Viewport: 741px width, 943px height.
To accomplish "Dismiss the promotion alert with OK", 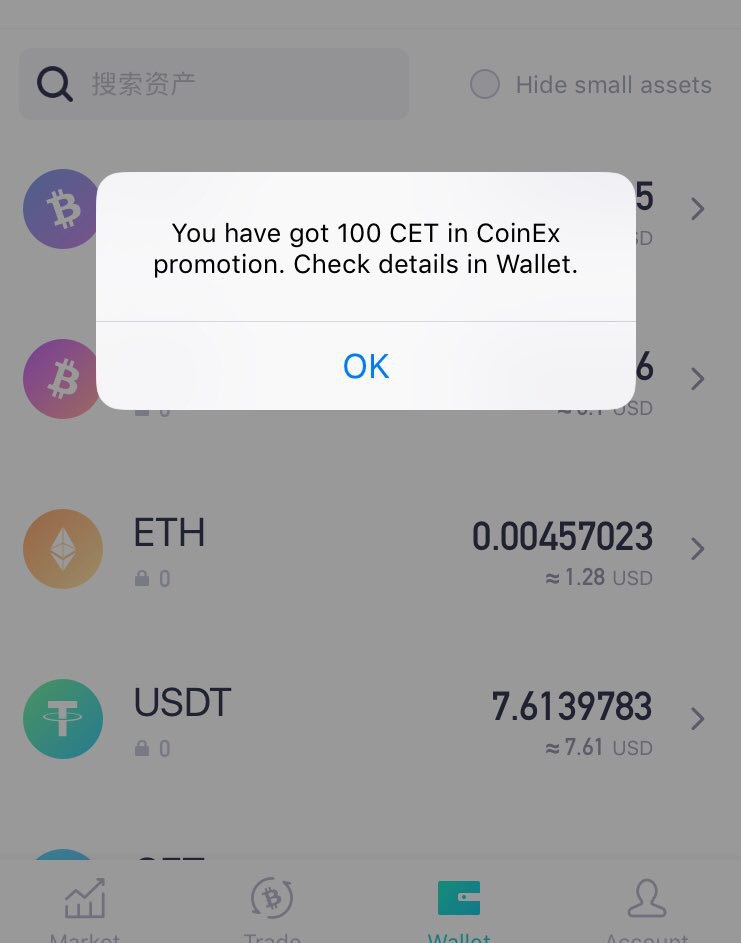I will [x=366, y=366].
